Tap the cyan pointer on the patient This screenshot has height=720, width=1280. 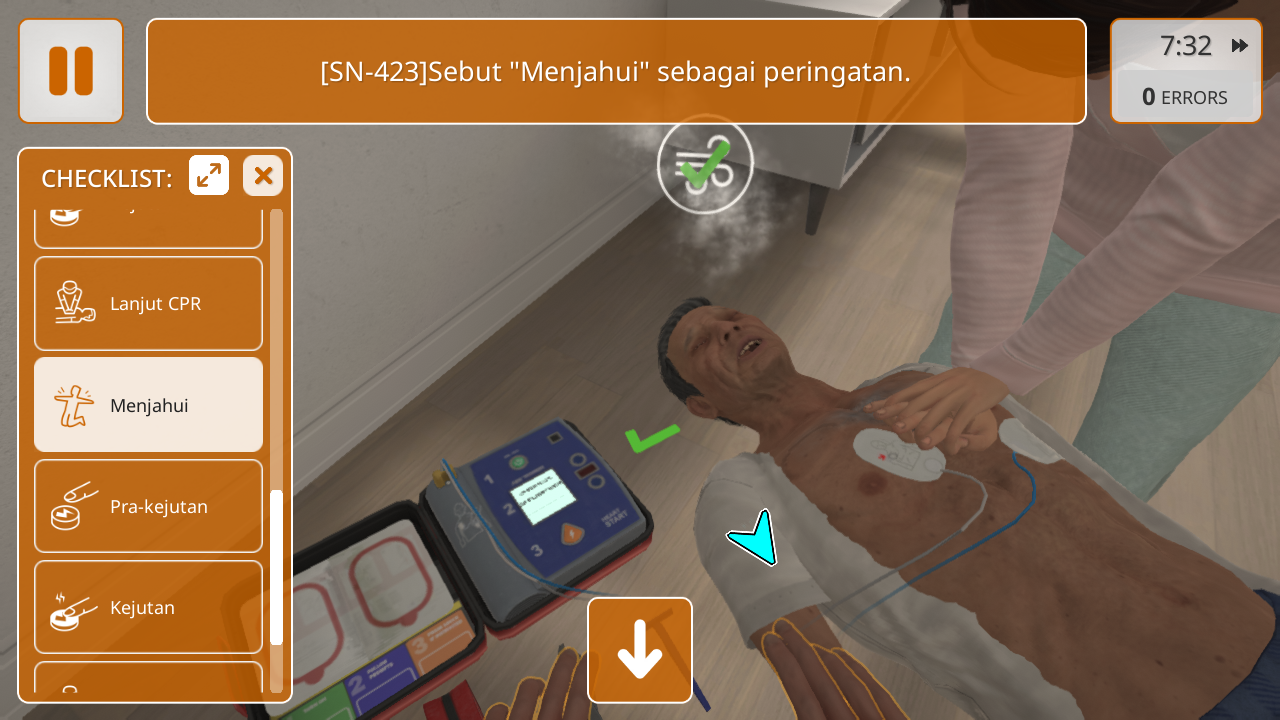click(x=756, y=538)
